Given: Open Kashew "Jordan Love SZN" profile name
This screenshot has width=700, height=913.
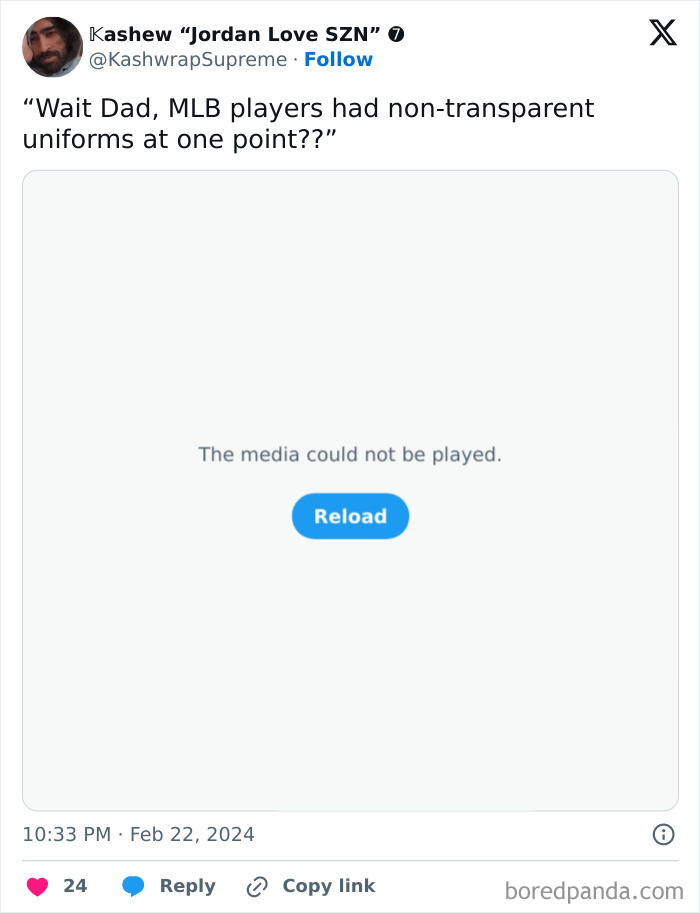Looking at the screenshot, I should click(235, 34).
